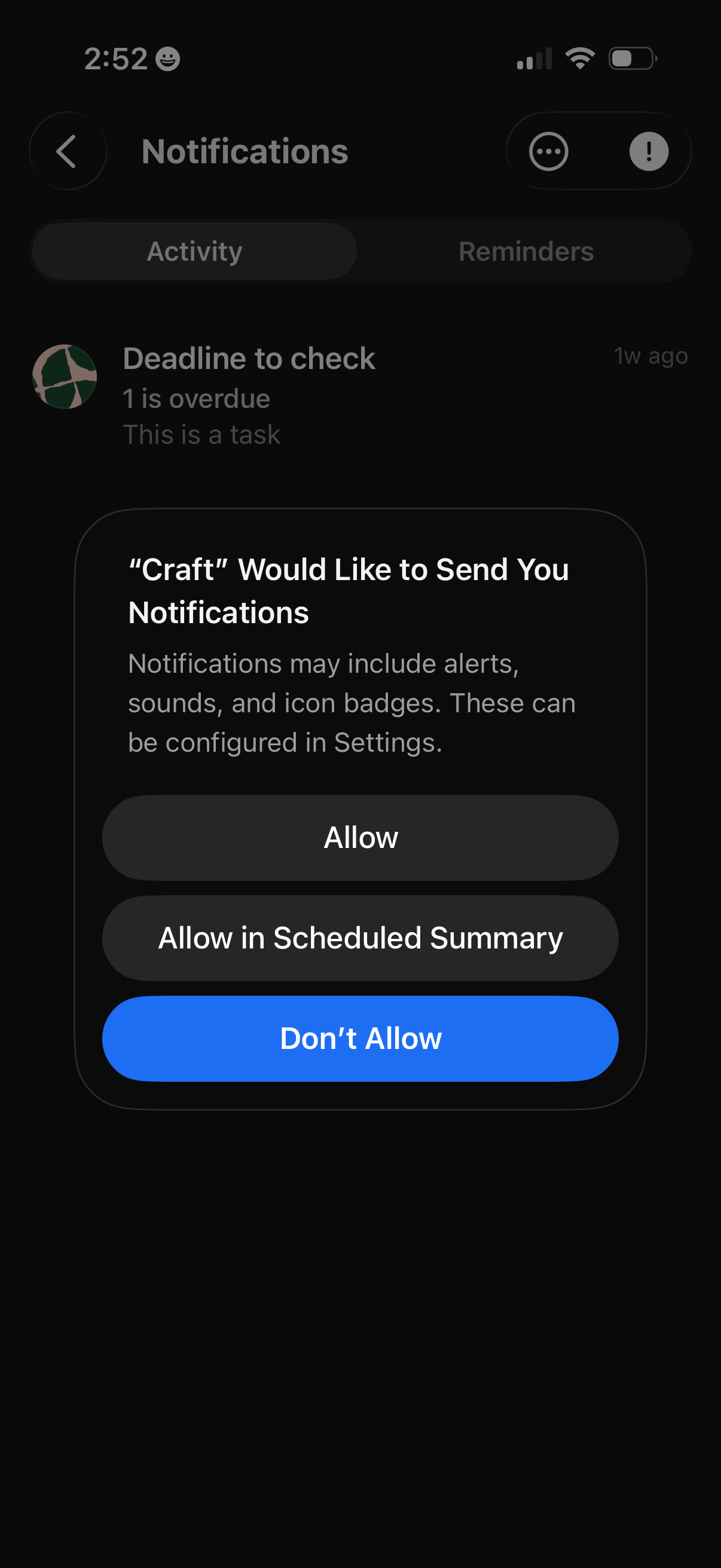This screenshot has height=1568, width=721.
Task: Stay on the Activity tab
Action: coord(194,250)
